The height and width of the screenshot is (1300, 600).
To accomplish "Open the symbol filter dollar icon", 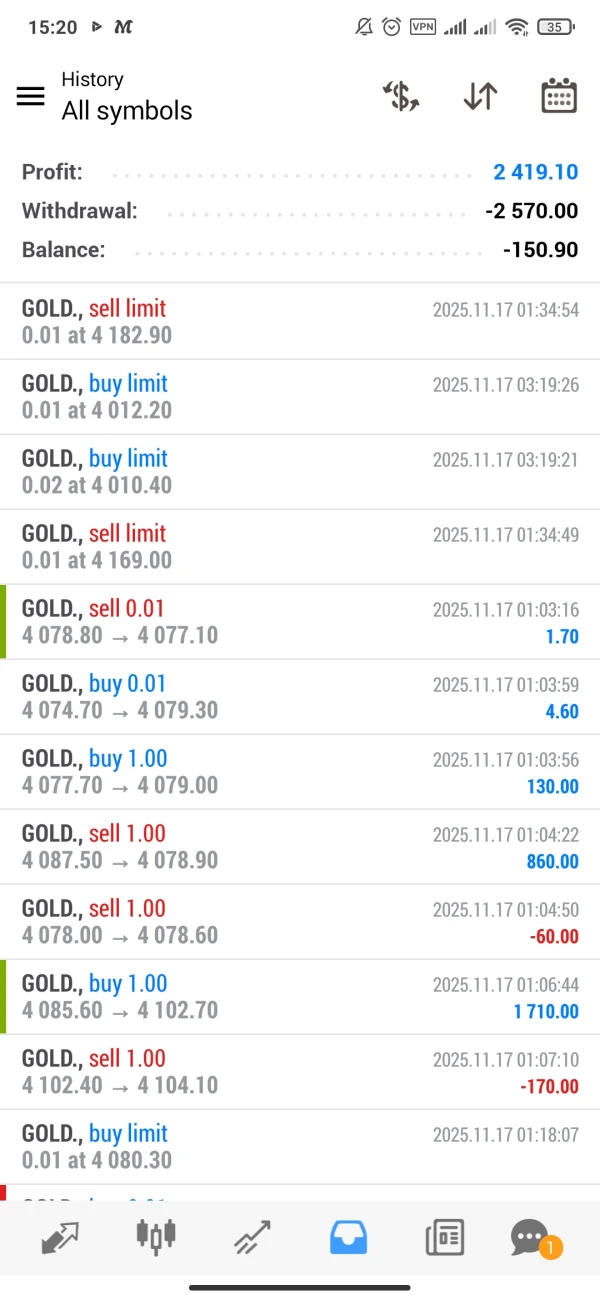I will [x=401, y=96].
